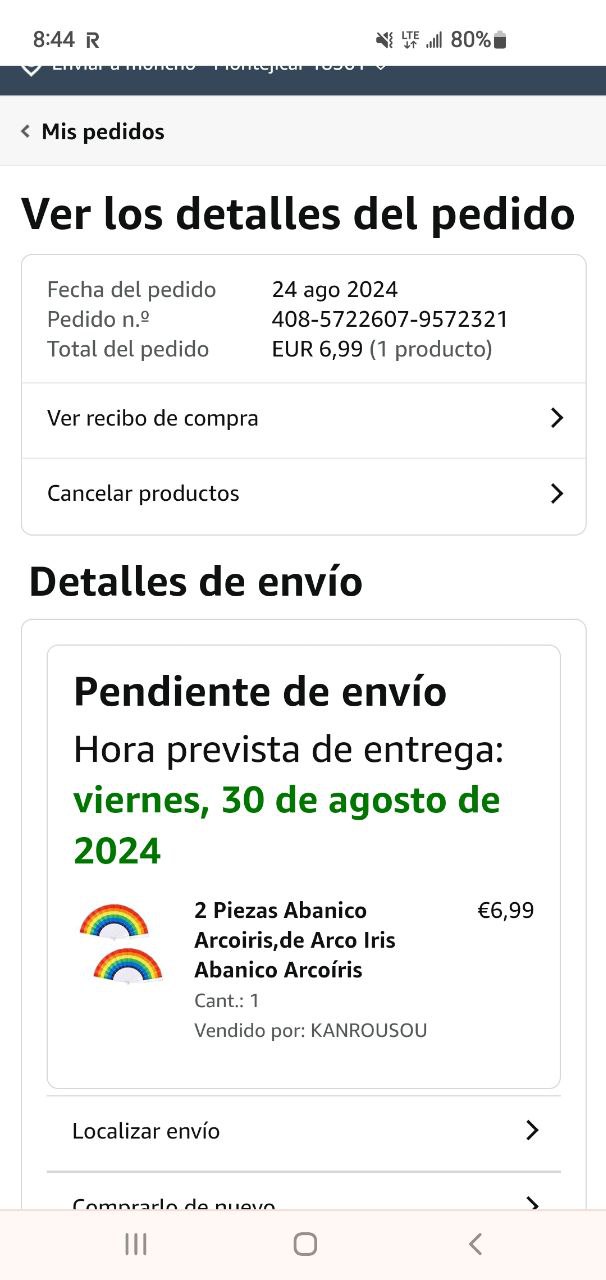Open Localizar envío
Image resolution: width=606 pixels, height=1280 pixels.
303,1131
